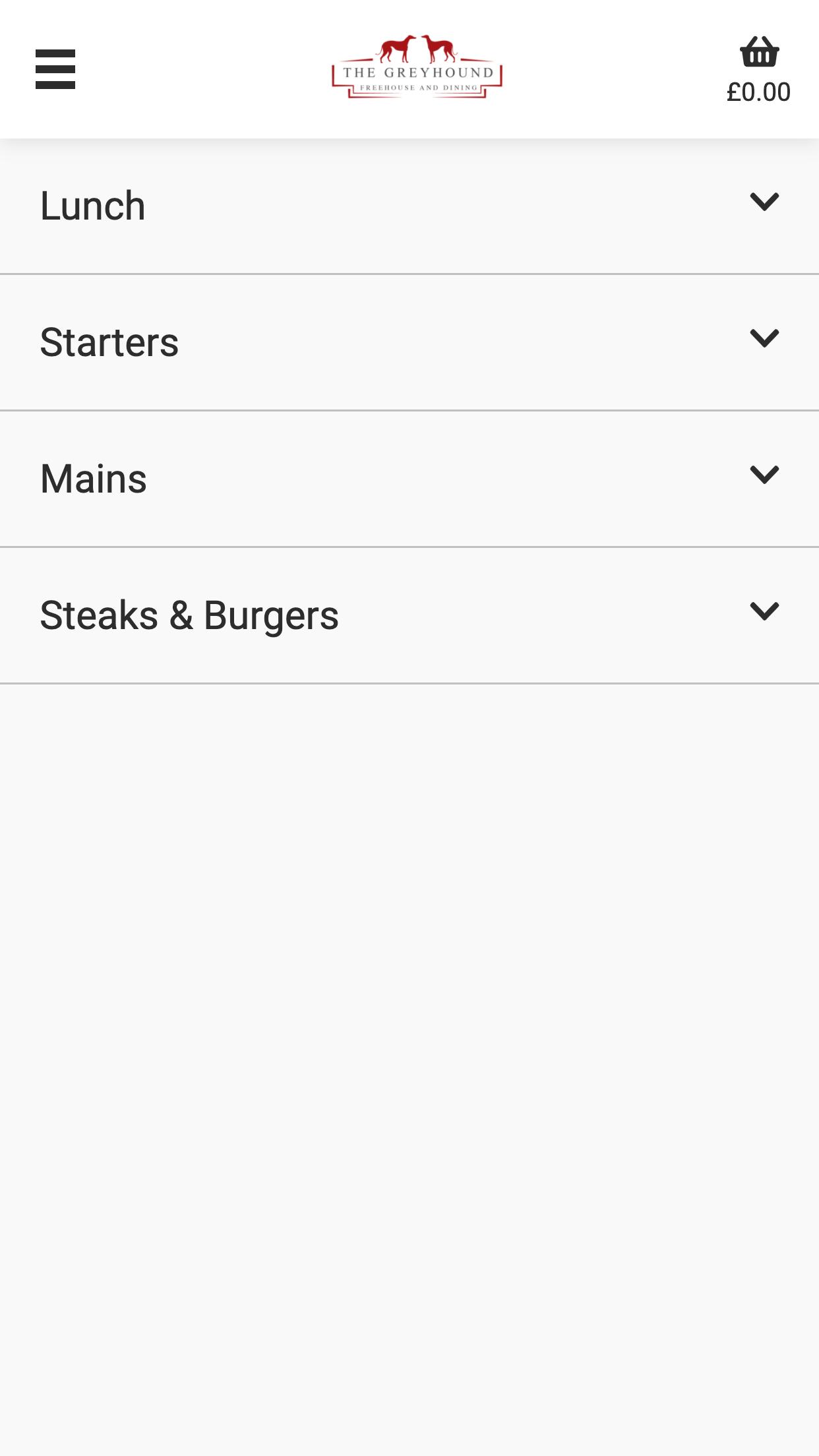The image size is (819, 1456).
Task: Expand the Steaks & Burgers section
Action: [409, 615]
